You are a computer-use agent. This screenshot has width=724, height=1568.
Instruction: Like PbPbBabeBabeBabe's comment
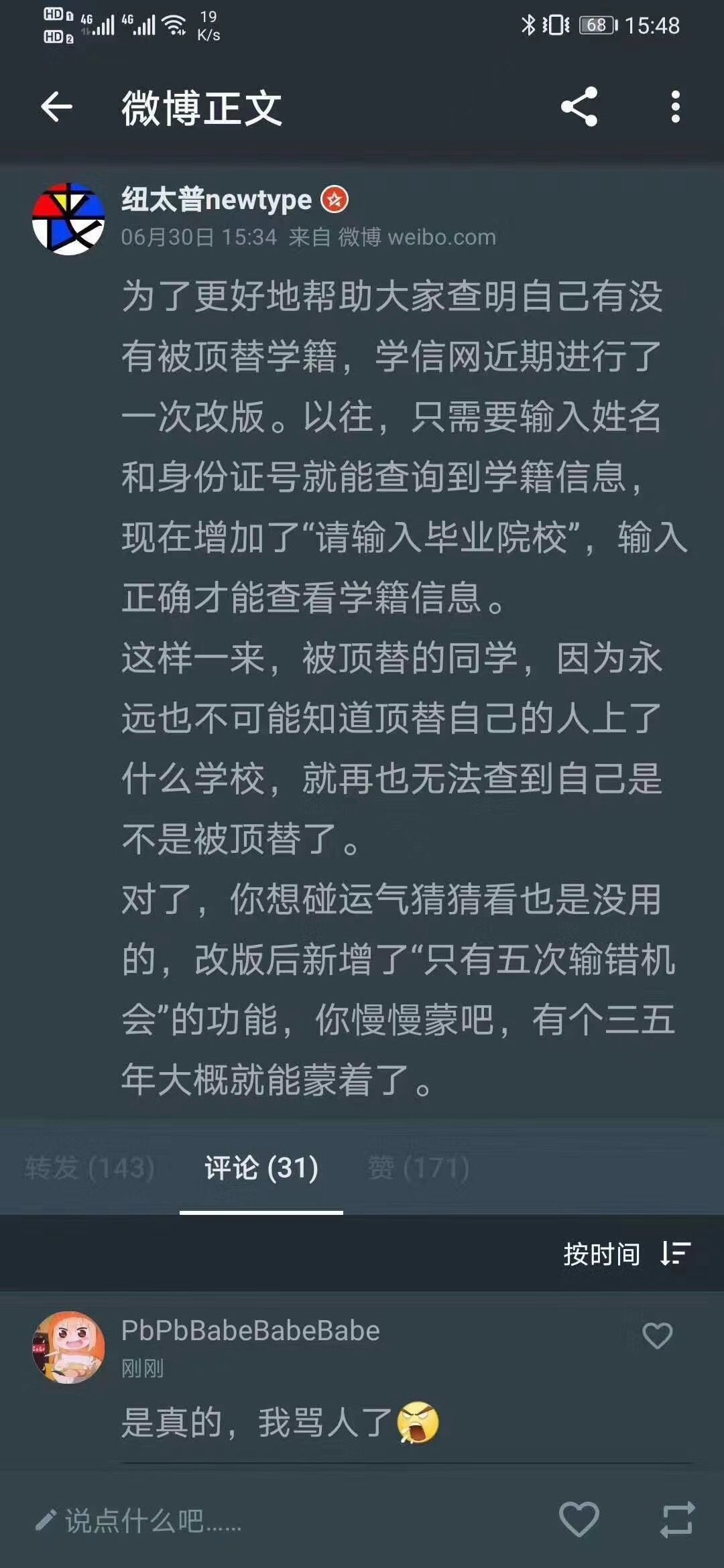[x=657, y=1335]
